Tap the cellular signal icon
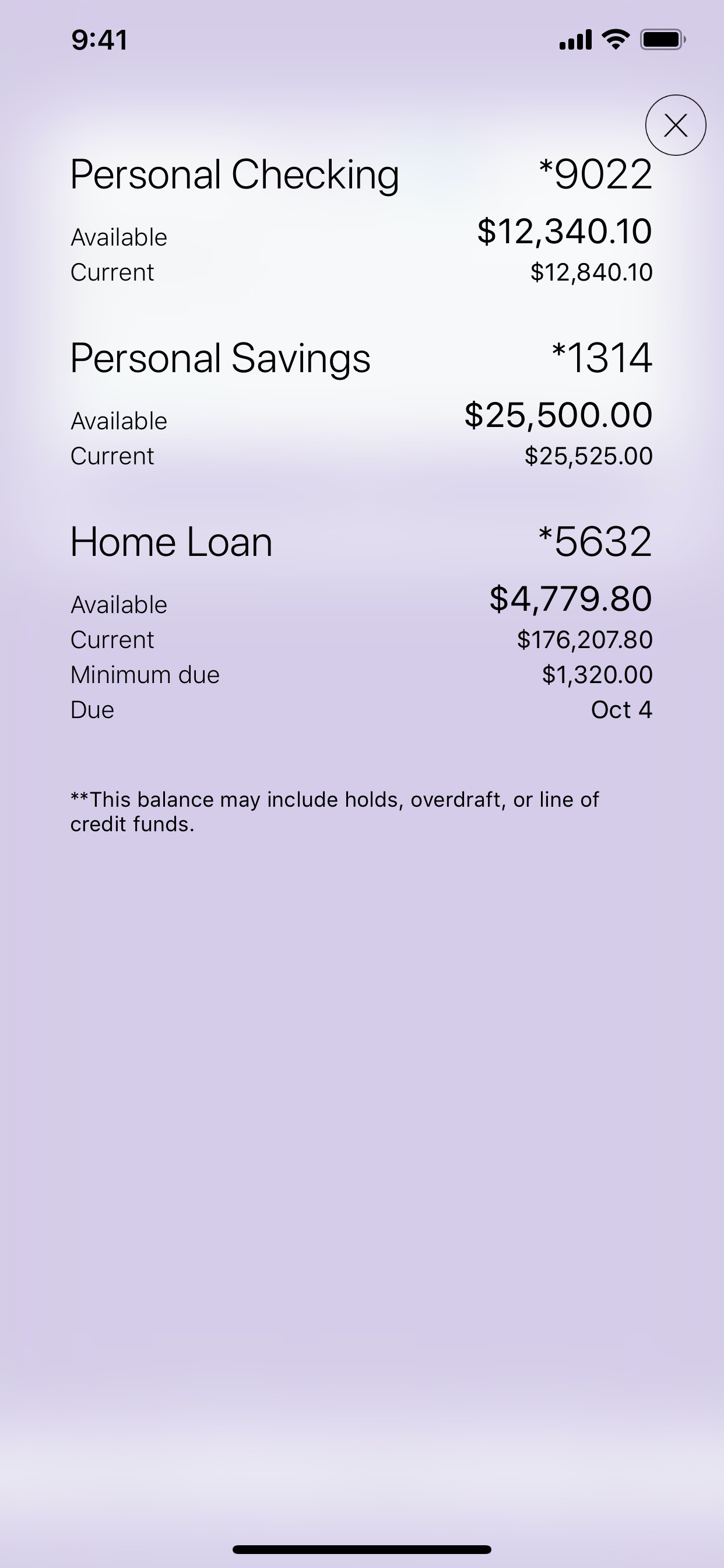 click(x=577, y=39)
